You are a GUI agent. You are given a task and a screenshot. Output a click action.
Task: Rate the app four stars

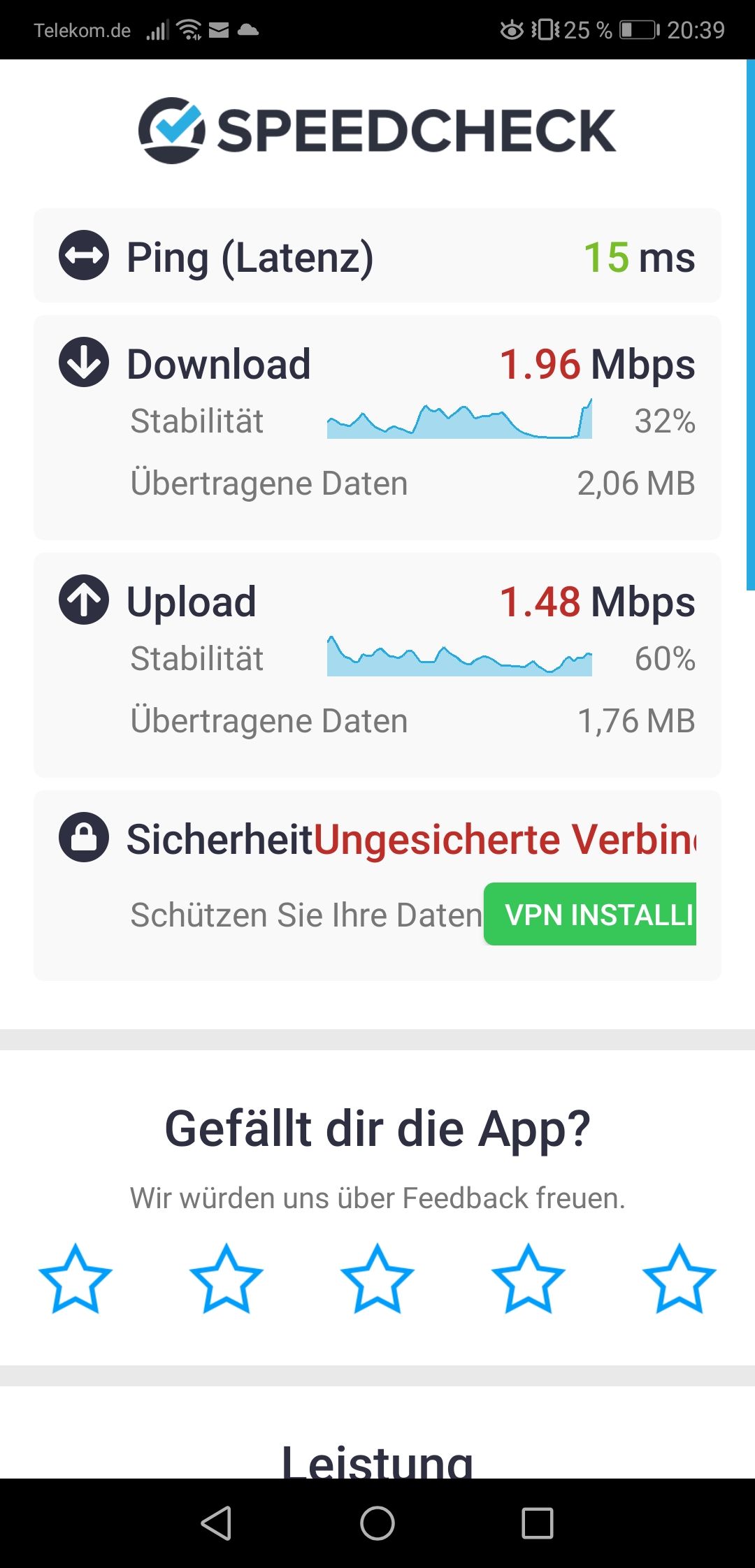point(528,1279)
